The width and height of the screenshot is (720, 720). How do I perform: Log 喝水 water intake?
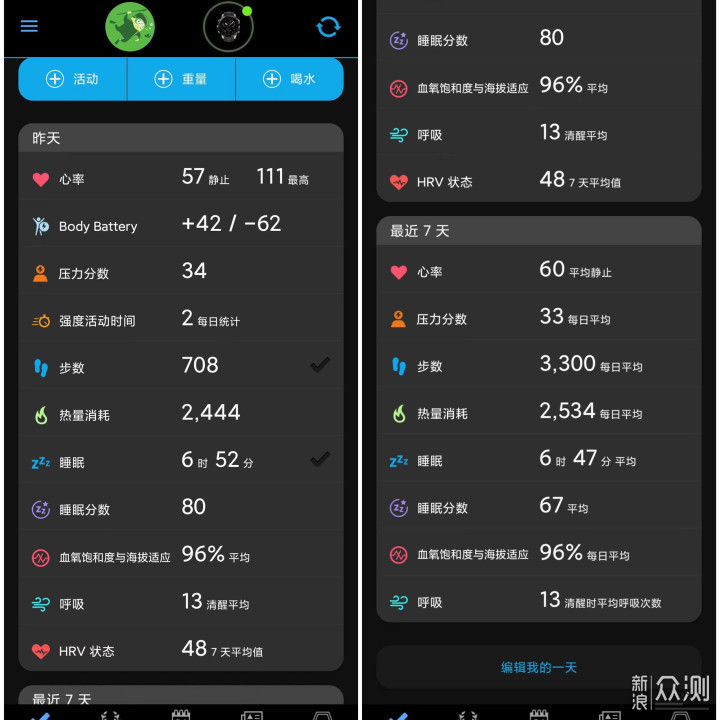289,79
